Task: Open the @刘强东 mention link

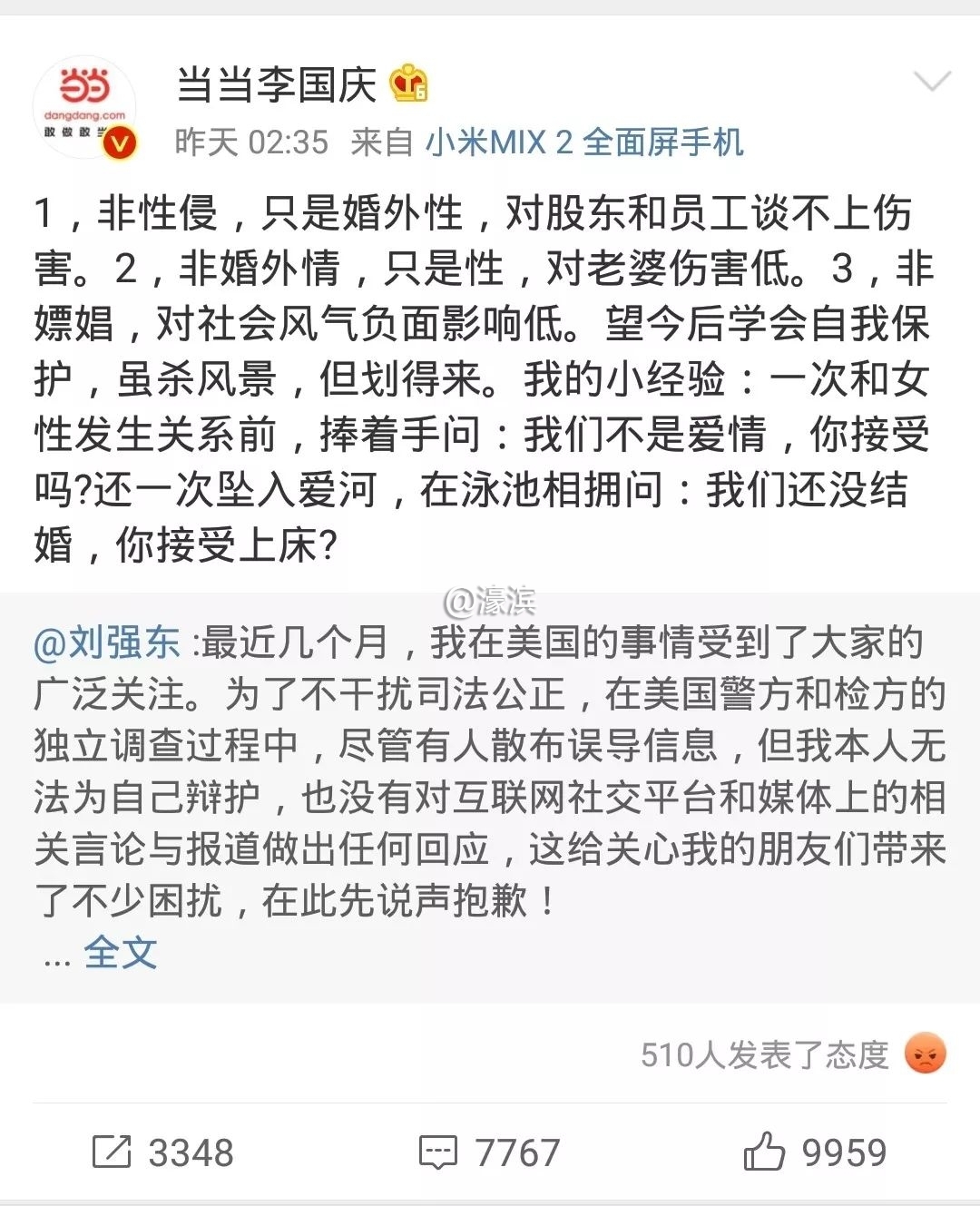Action: (107, 642)
